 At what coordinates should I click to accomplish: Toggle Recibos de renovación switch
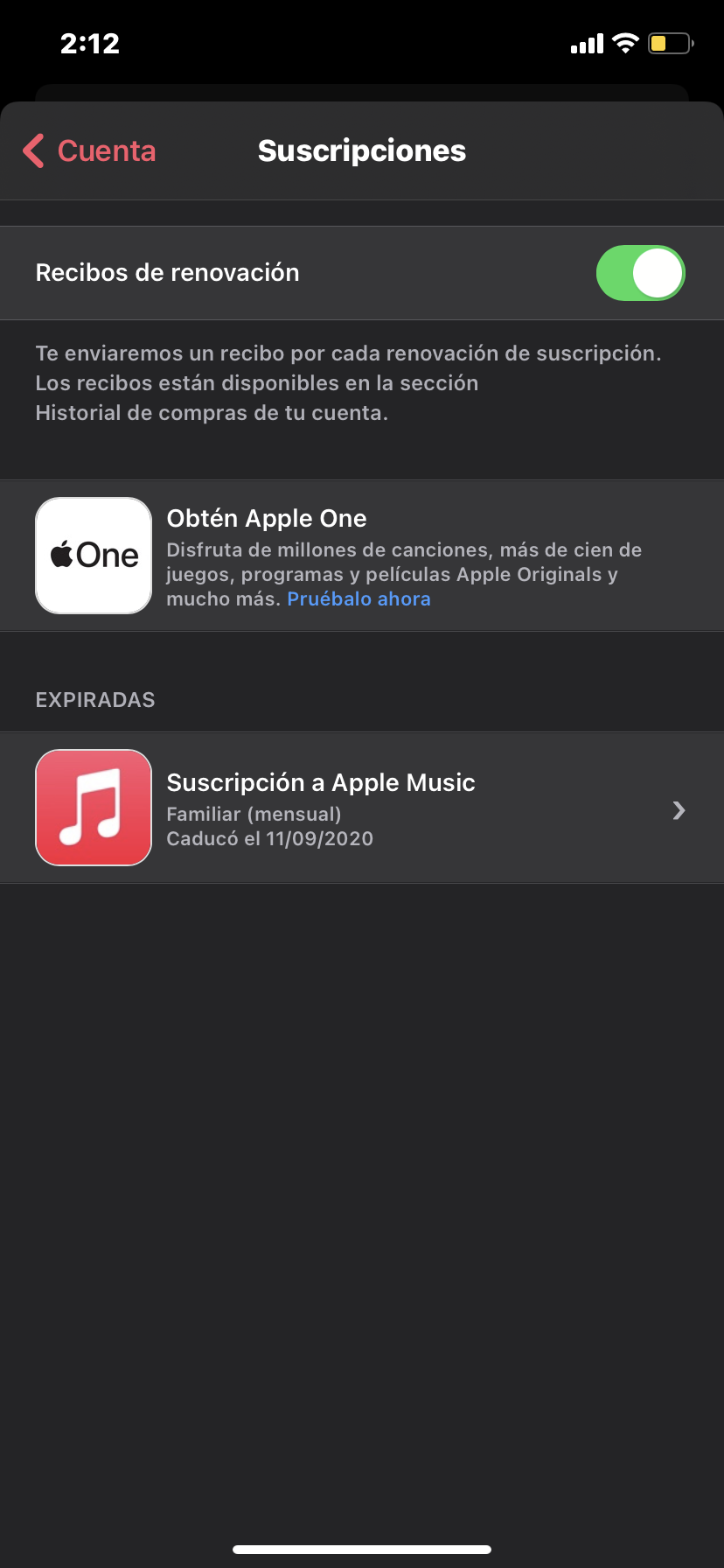coord(640,273)
